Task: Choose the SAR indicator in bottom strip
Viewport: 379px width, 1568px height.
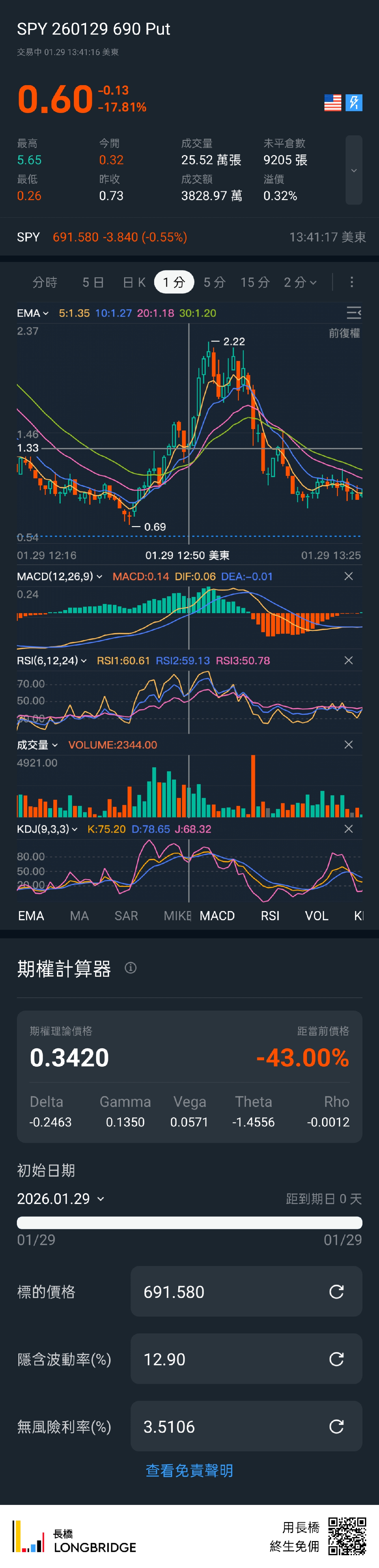Action: click(x=126, y=916)
